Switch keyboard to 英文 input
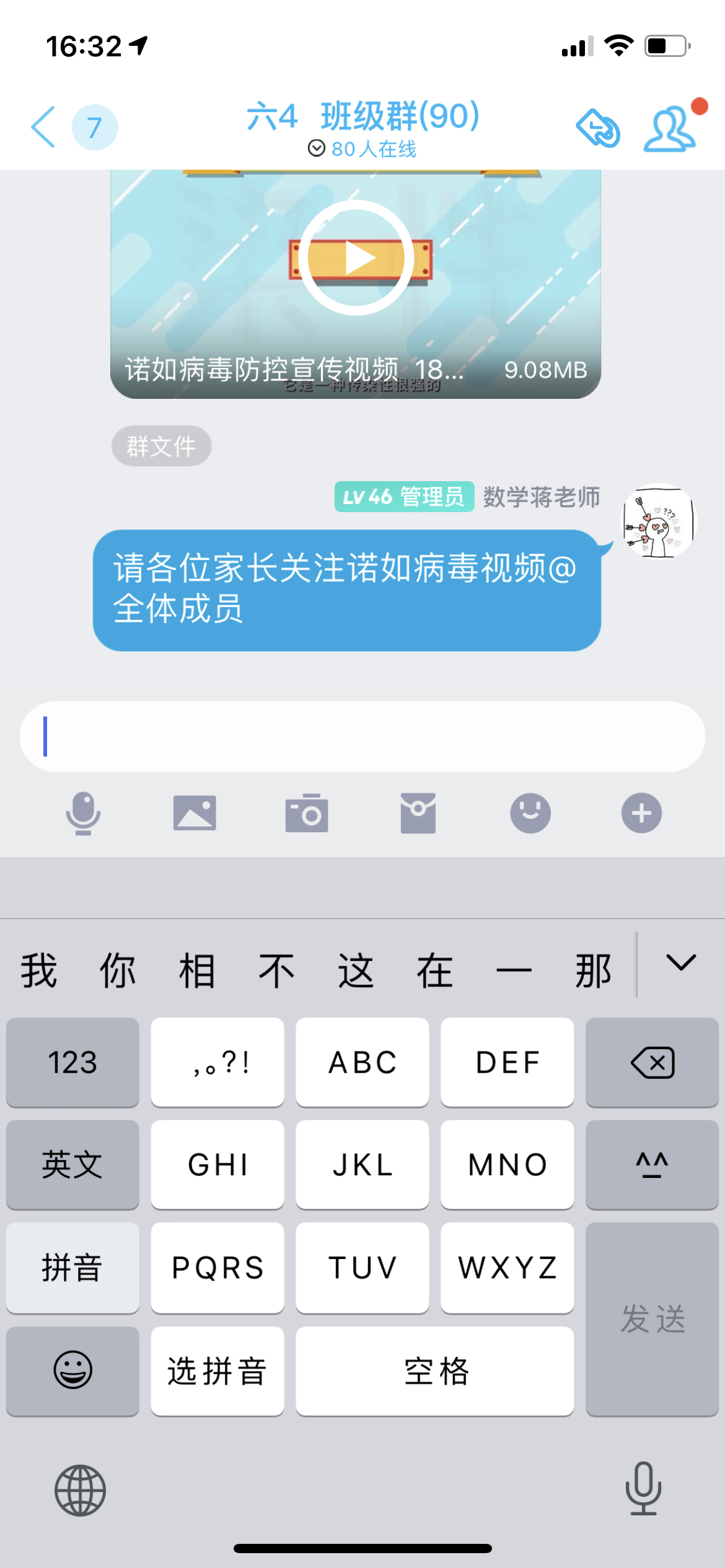This screenshot has width=725, height=1568. pyautogui.click(x=72, y=1165)
